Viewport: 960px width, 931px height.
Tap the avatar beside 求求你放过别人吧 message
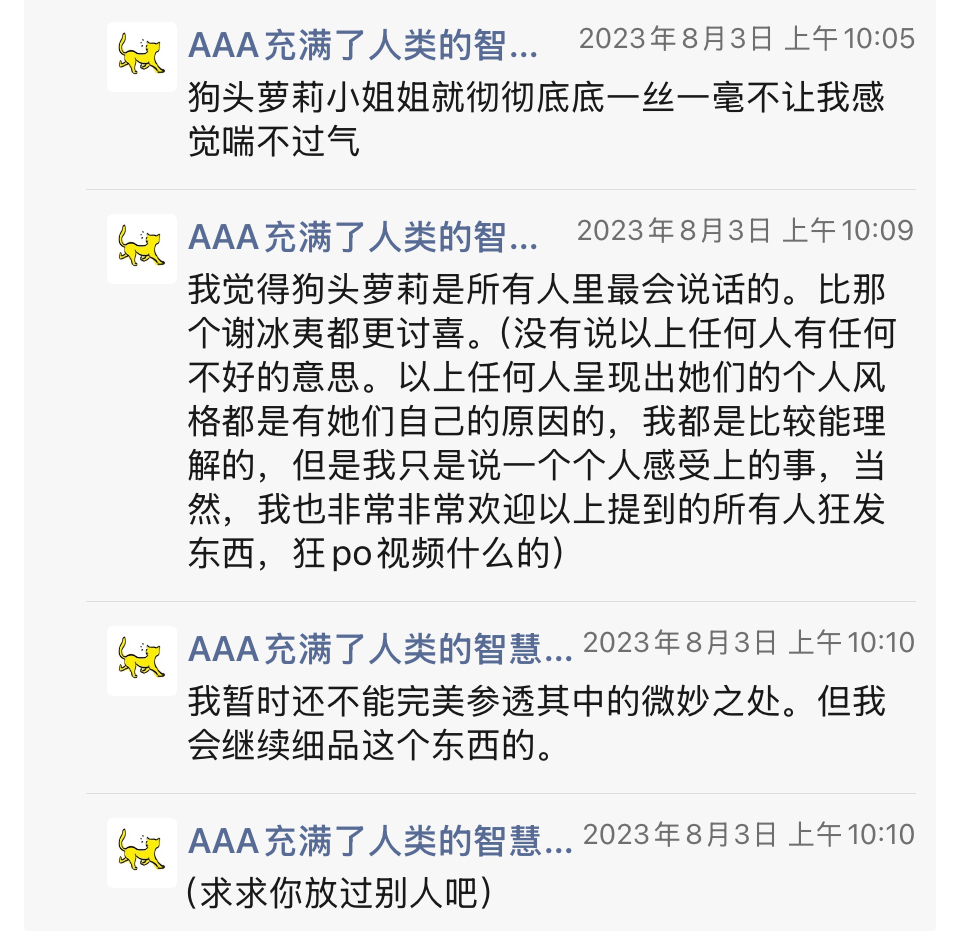[x=142, y=853]
